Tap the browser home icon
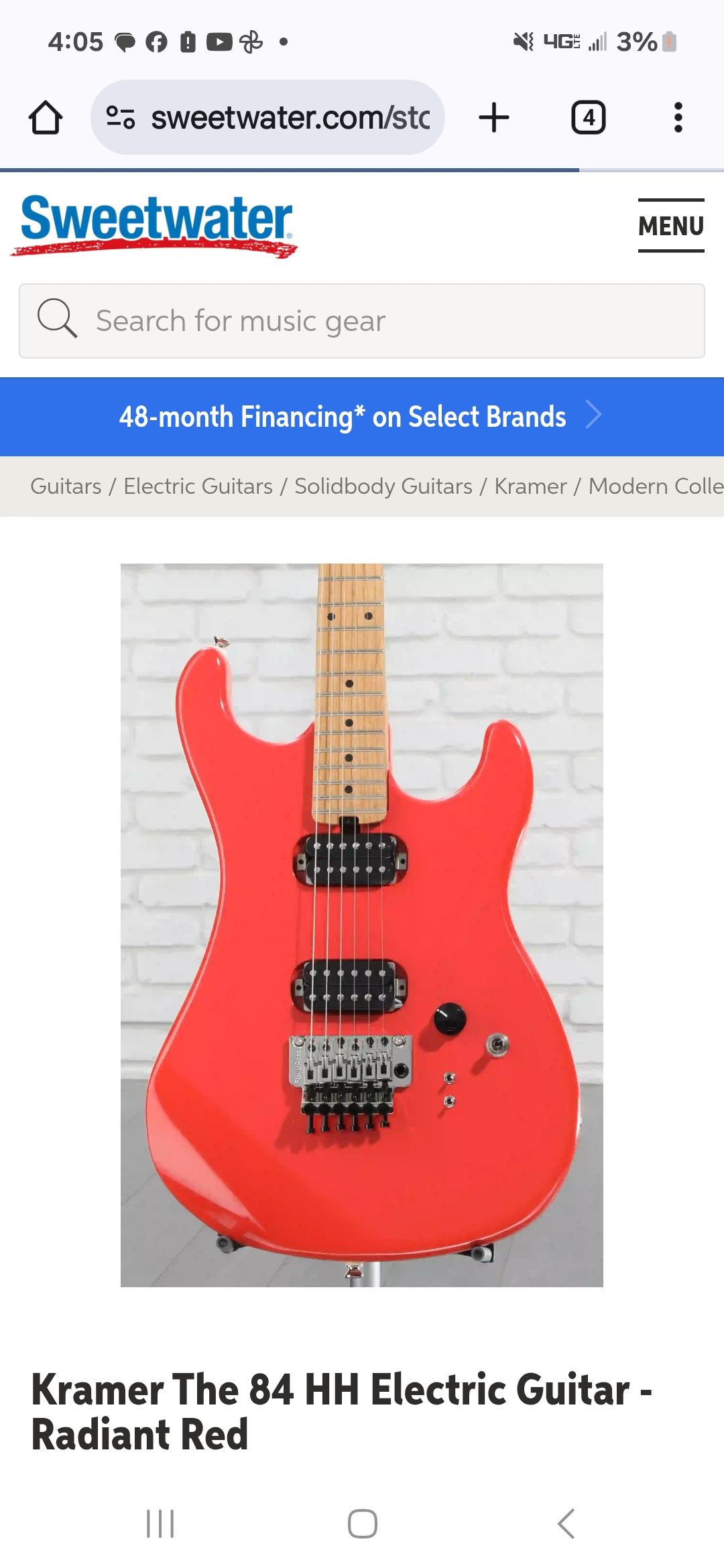 46,118
